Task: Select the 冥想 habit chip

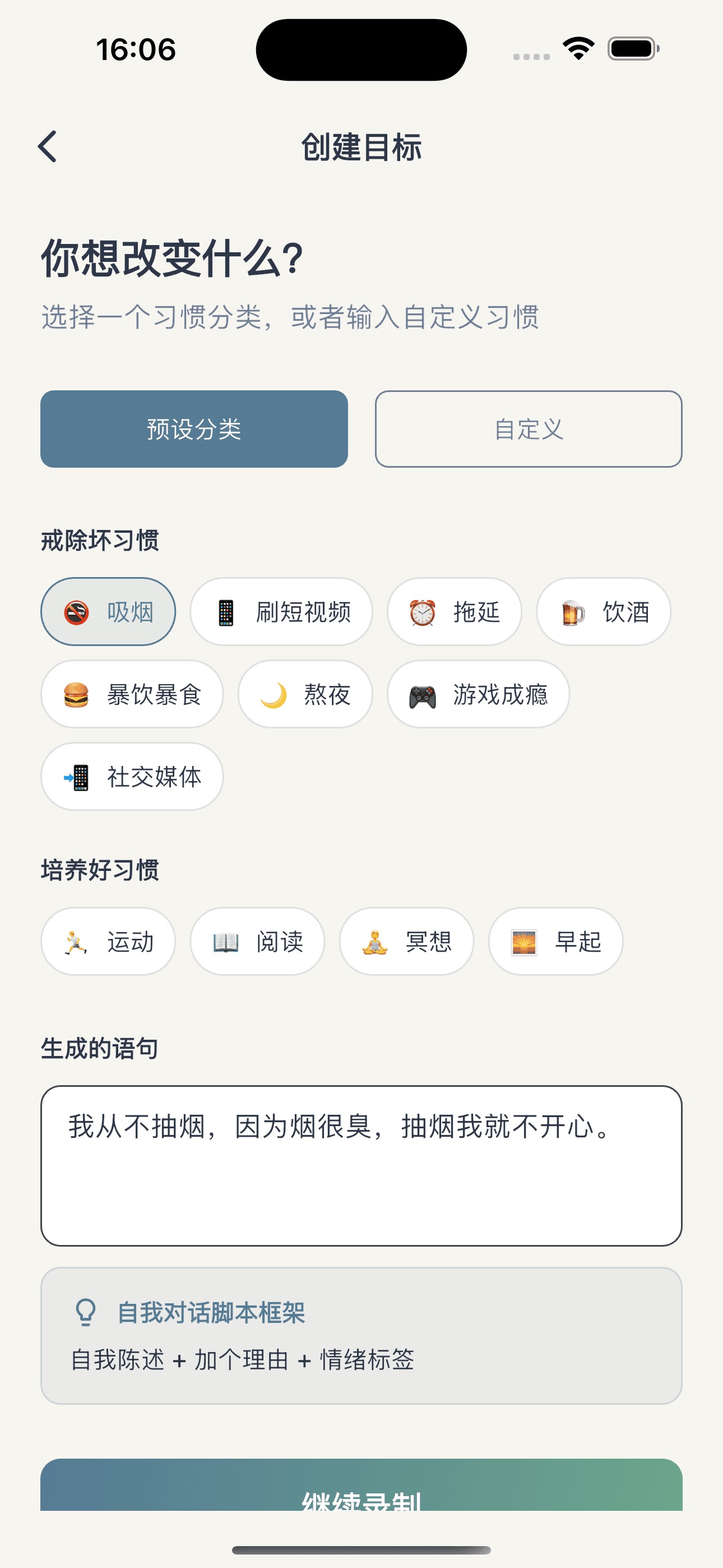Action: [x=406, y=941]
